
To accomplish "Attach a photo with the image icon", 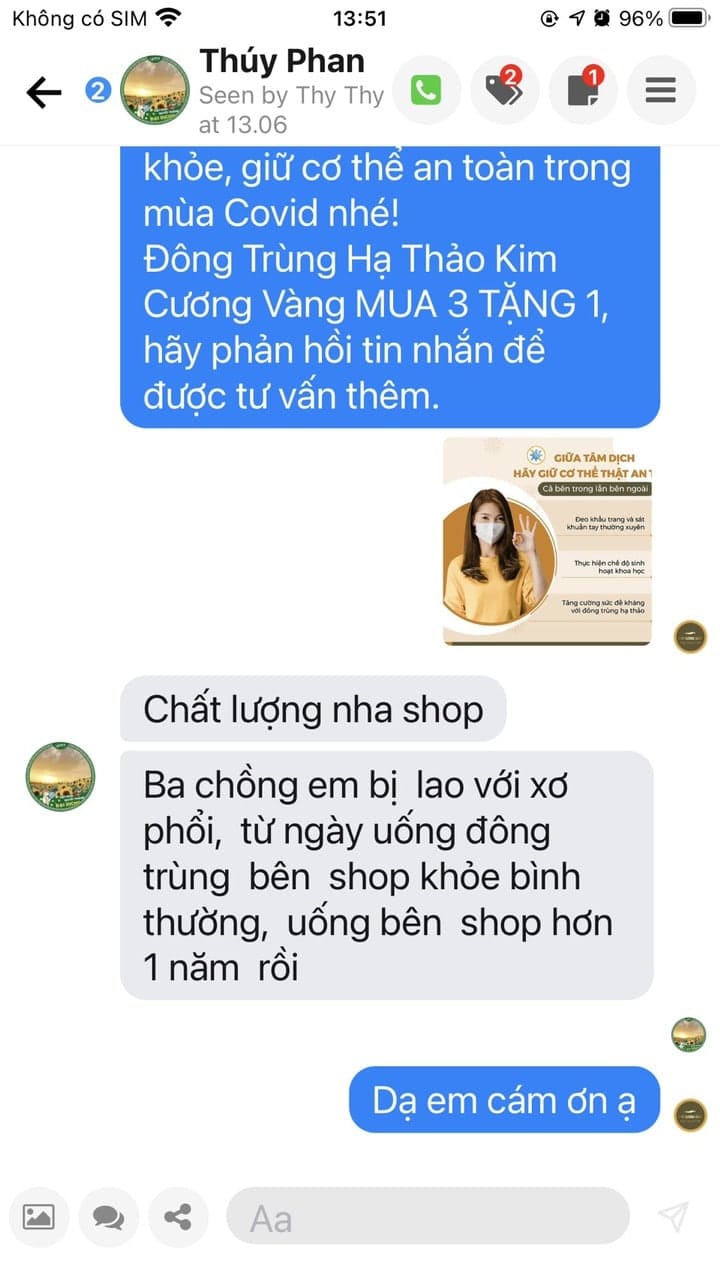I will 39,1217.
